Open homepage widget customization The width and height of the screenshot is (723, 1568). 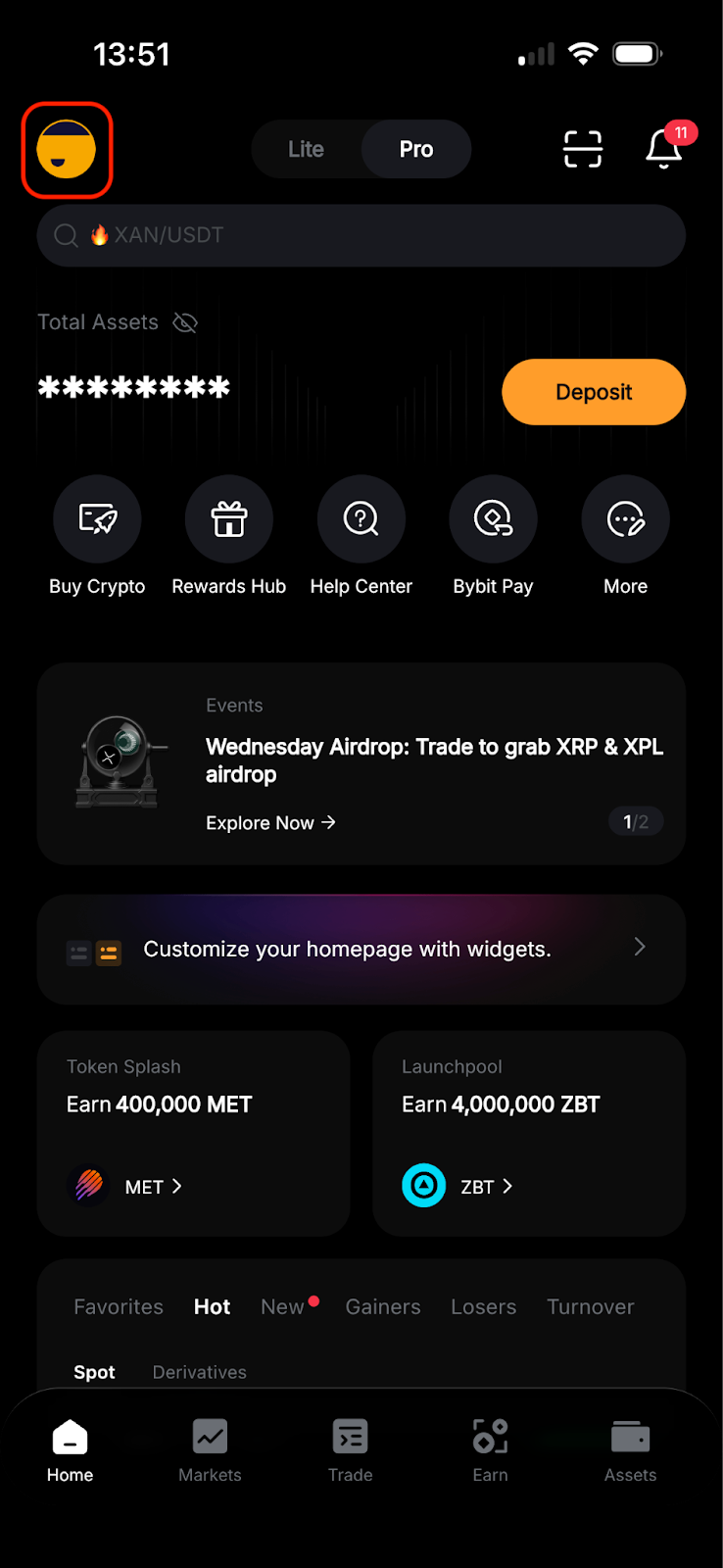tap(361, 949)
